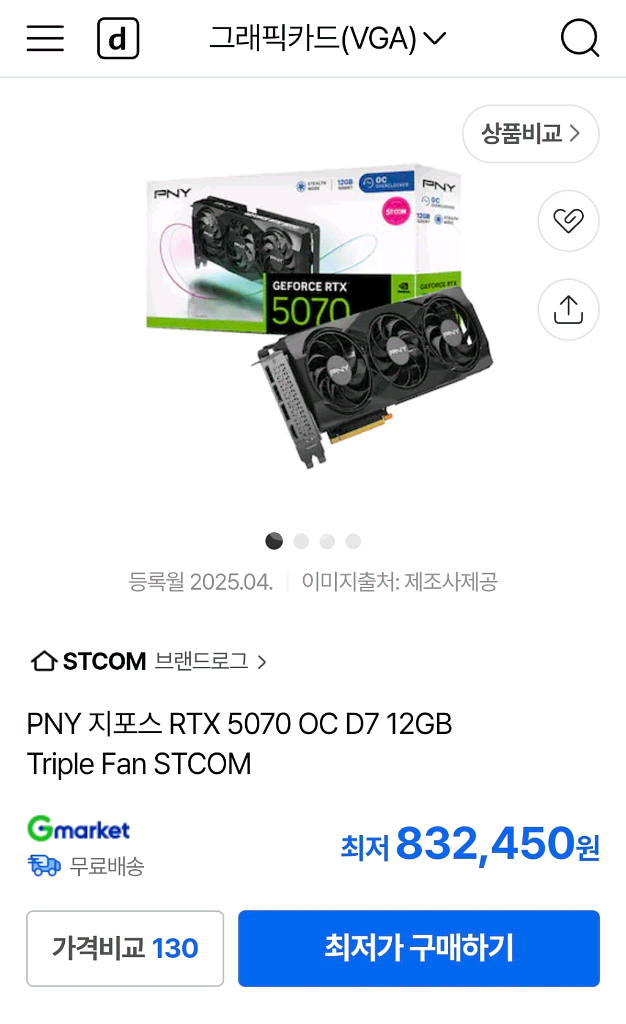The width and height of the screenshot is (626, 1024).
Task: Open 가격비교 130 listings
Action: (x=125, y=948)
